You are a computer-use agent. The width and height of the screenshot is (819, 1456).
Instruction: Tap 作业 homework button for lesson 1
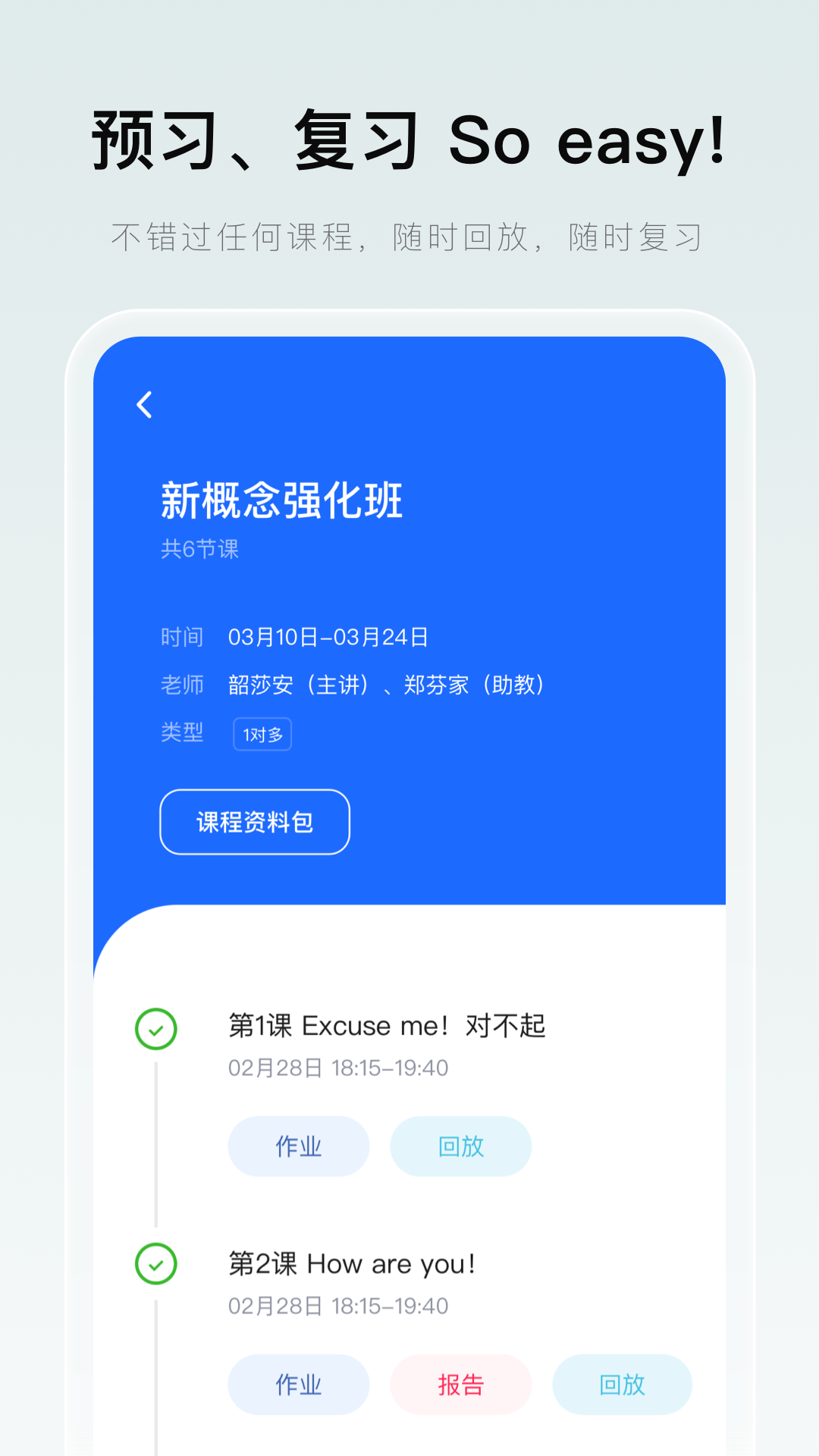[298, 1147]
